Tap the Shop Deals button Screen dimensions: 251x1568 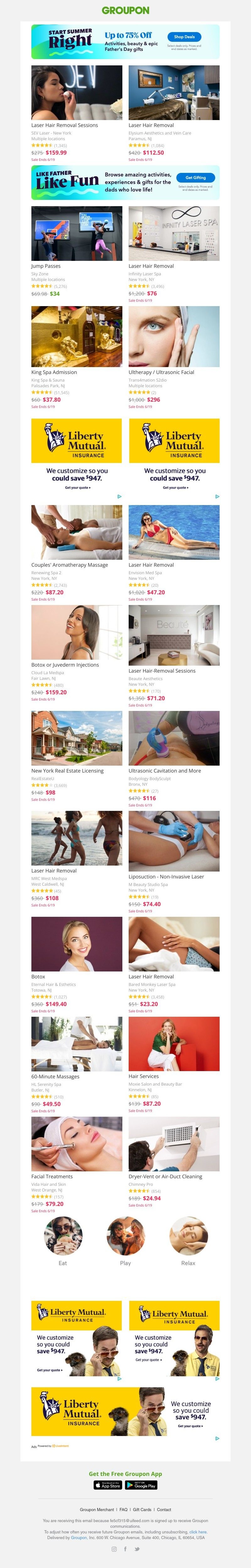click(184, 36)
